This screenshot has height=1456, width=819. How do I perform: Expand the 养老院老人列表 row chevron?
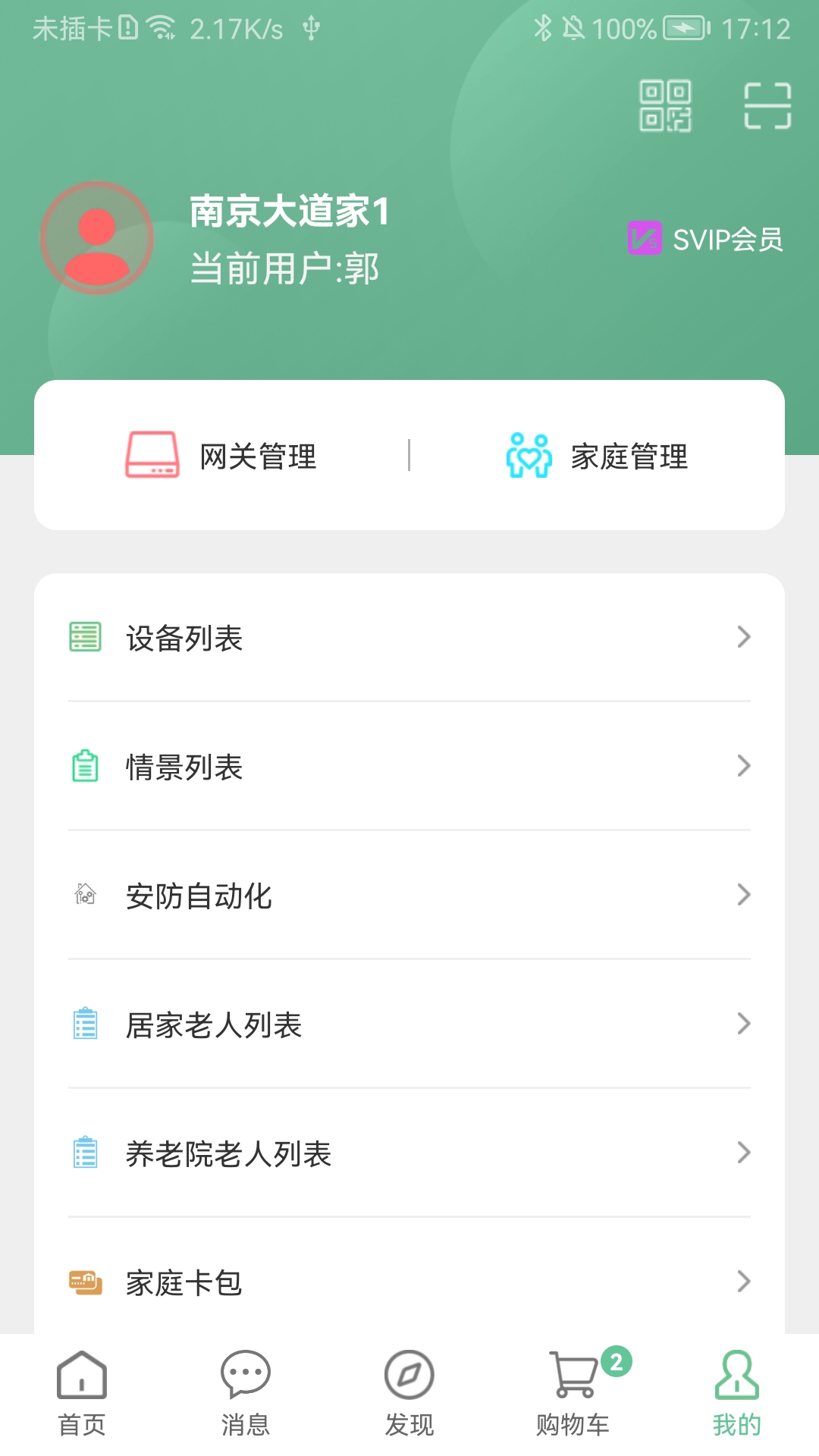pos(742,1153)
